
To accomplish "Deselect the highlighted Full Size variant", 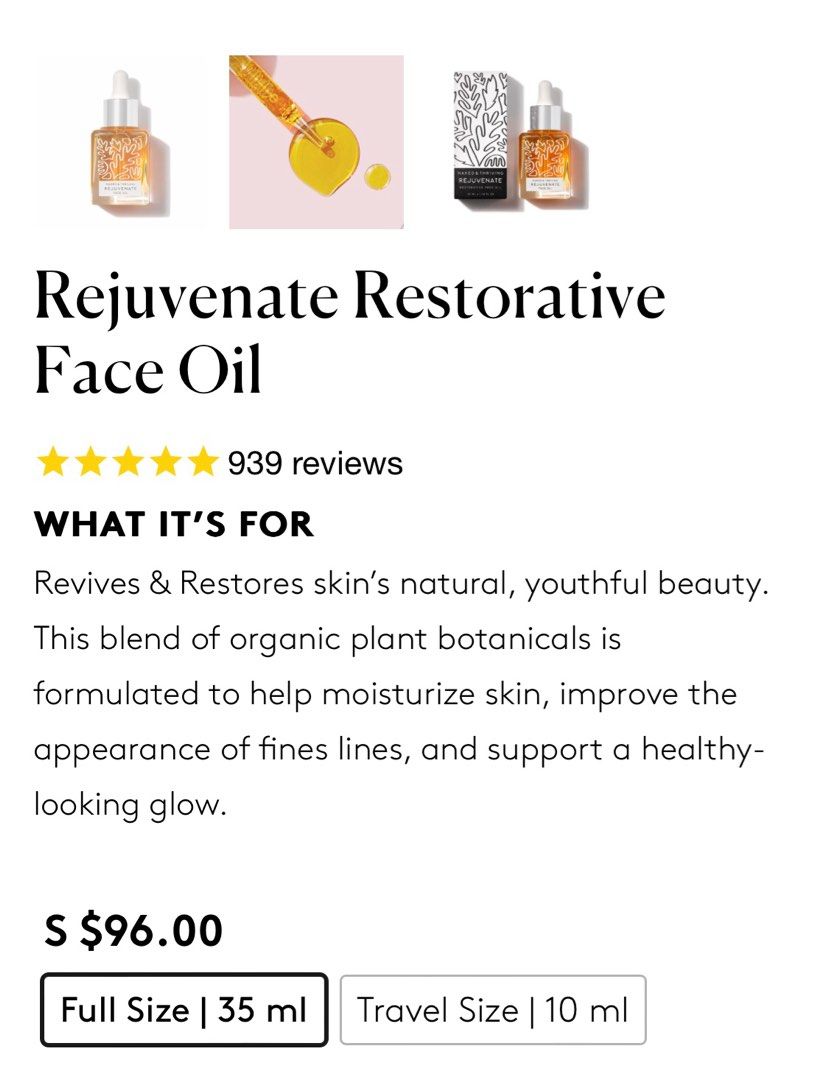I will [186, 1010].
